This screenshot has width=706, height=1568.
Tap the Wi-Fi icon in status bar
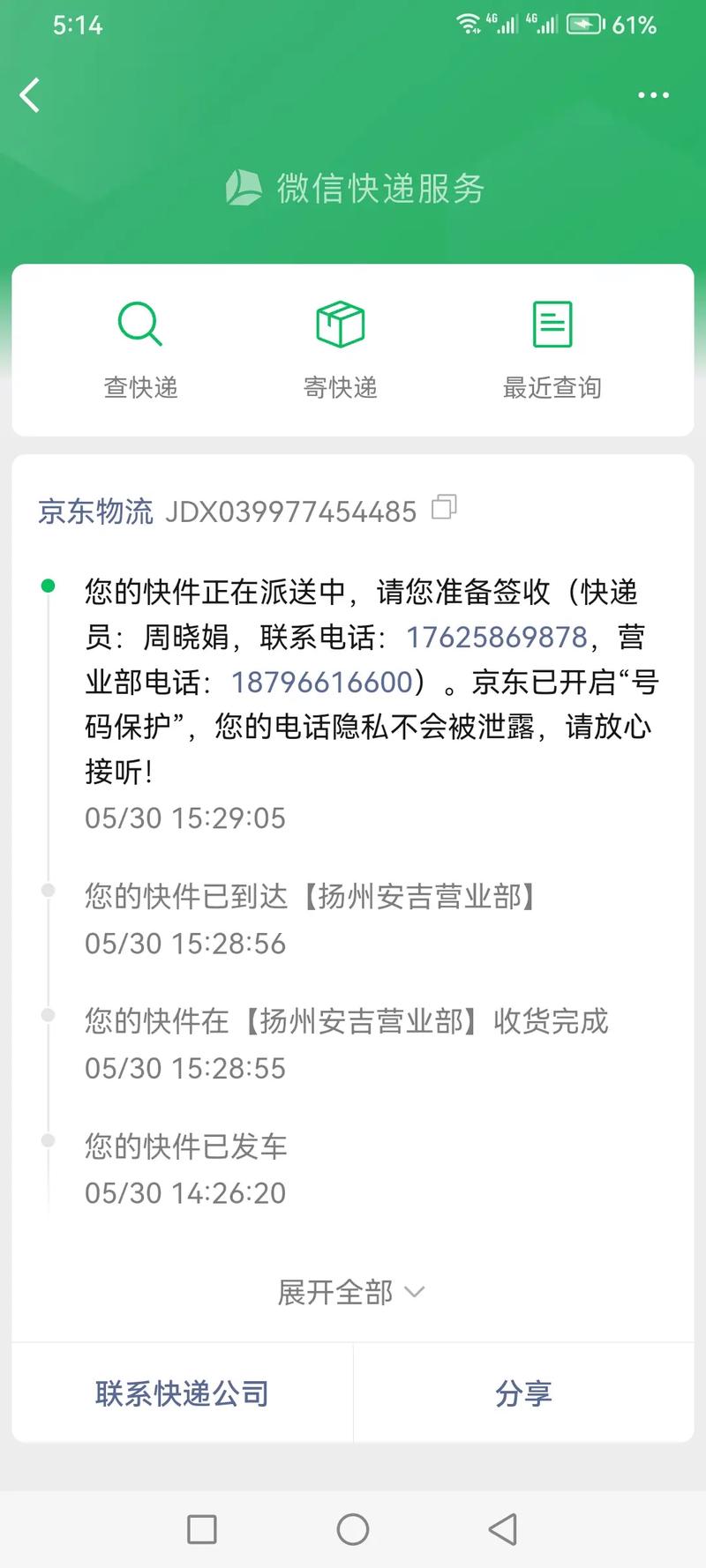click(468, 24)
